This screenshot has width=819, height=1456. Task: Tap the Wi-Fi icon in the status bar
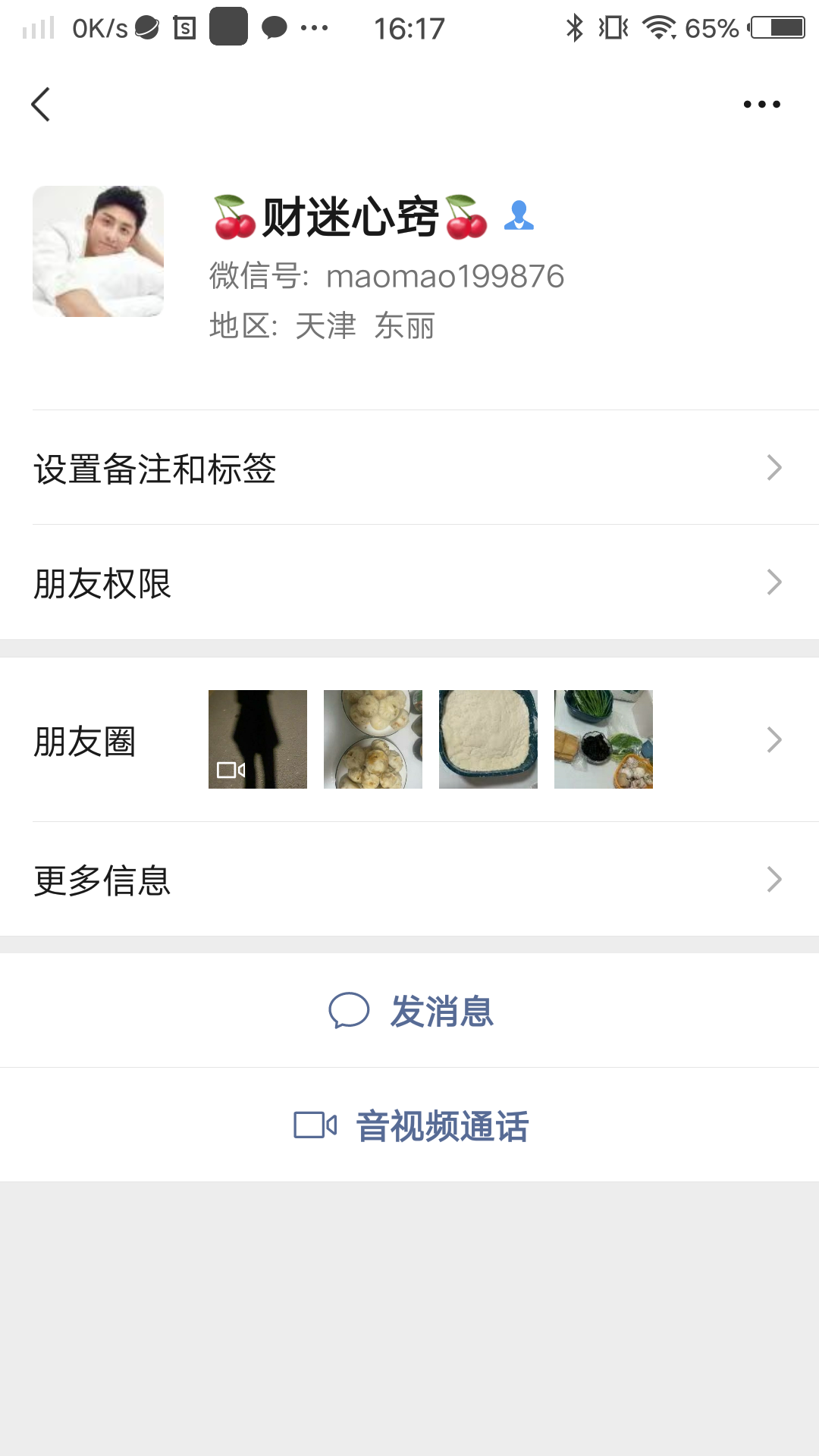tap(659, 27)
